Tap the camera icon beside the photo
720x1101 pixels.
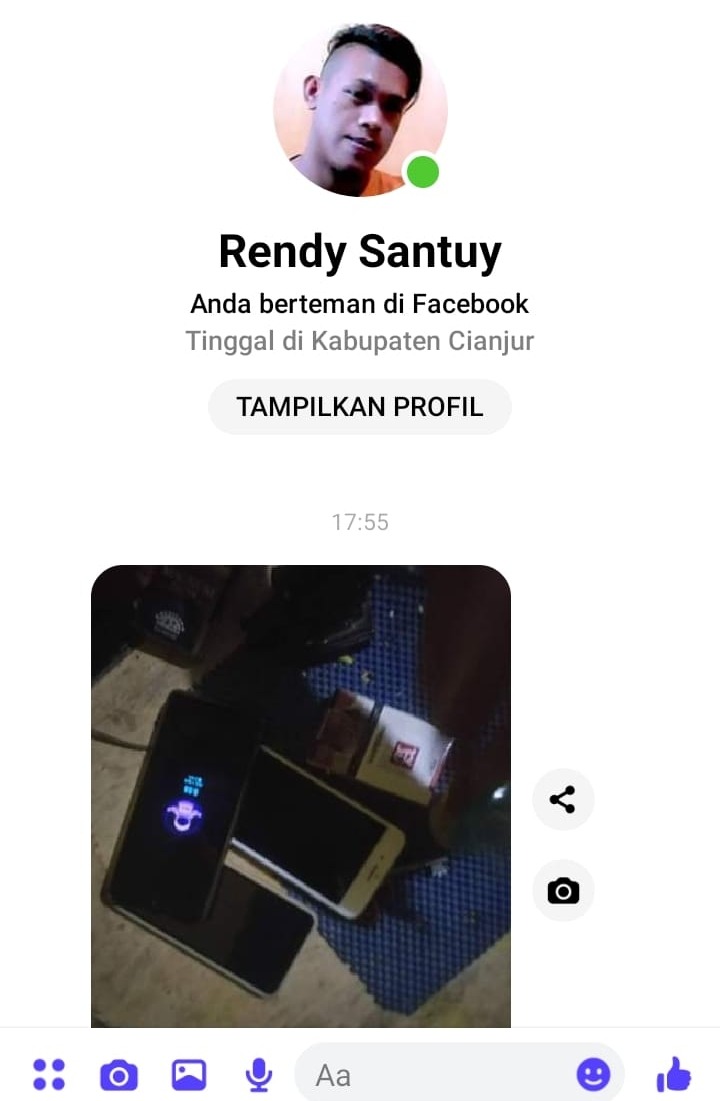[x=563, y=890]
